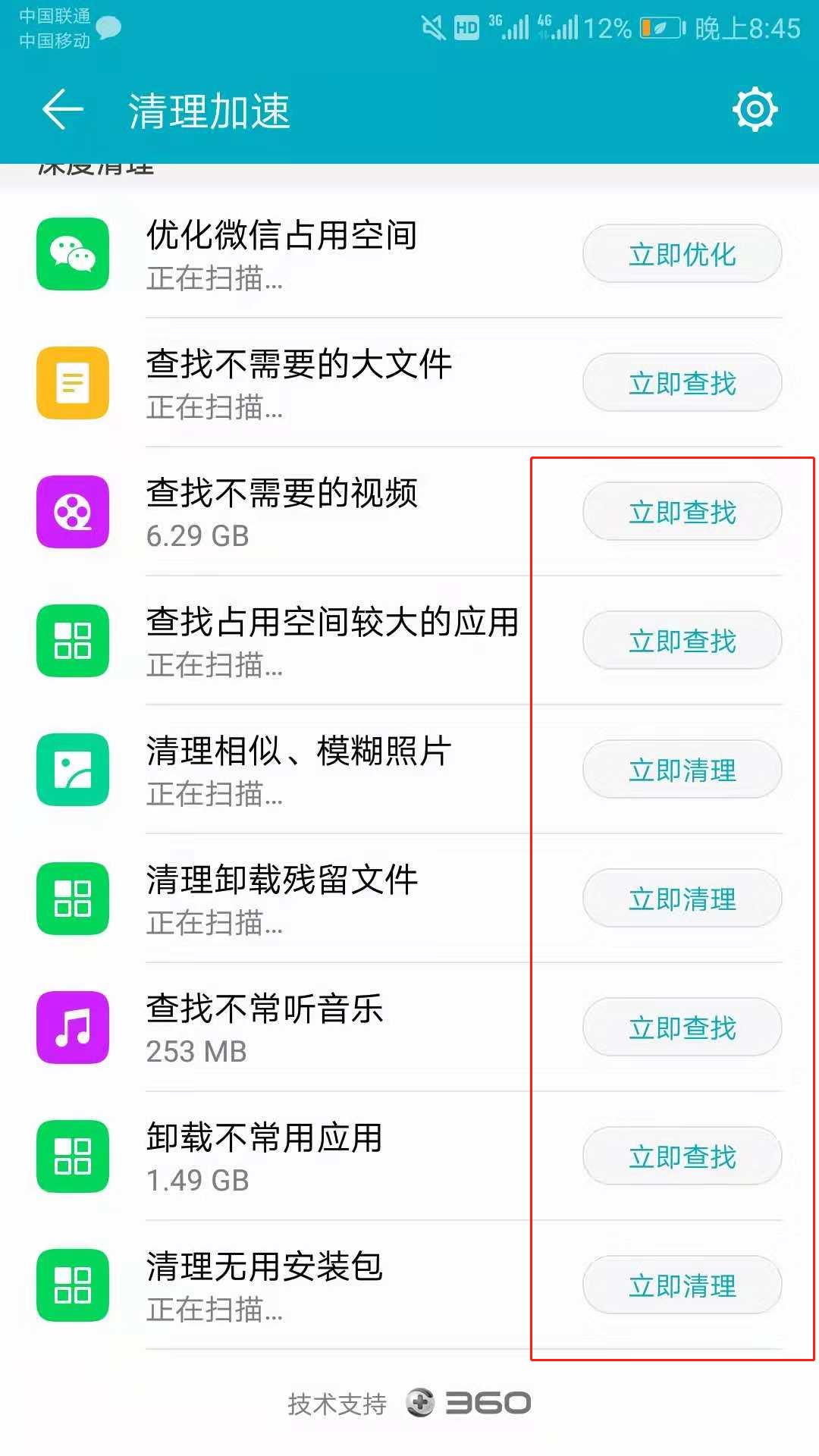This screenshot has height=1456, width=819.
Task: Tap 立即查找 beside 查找不常听音乐
Action: [681, 1028]
